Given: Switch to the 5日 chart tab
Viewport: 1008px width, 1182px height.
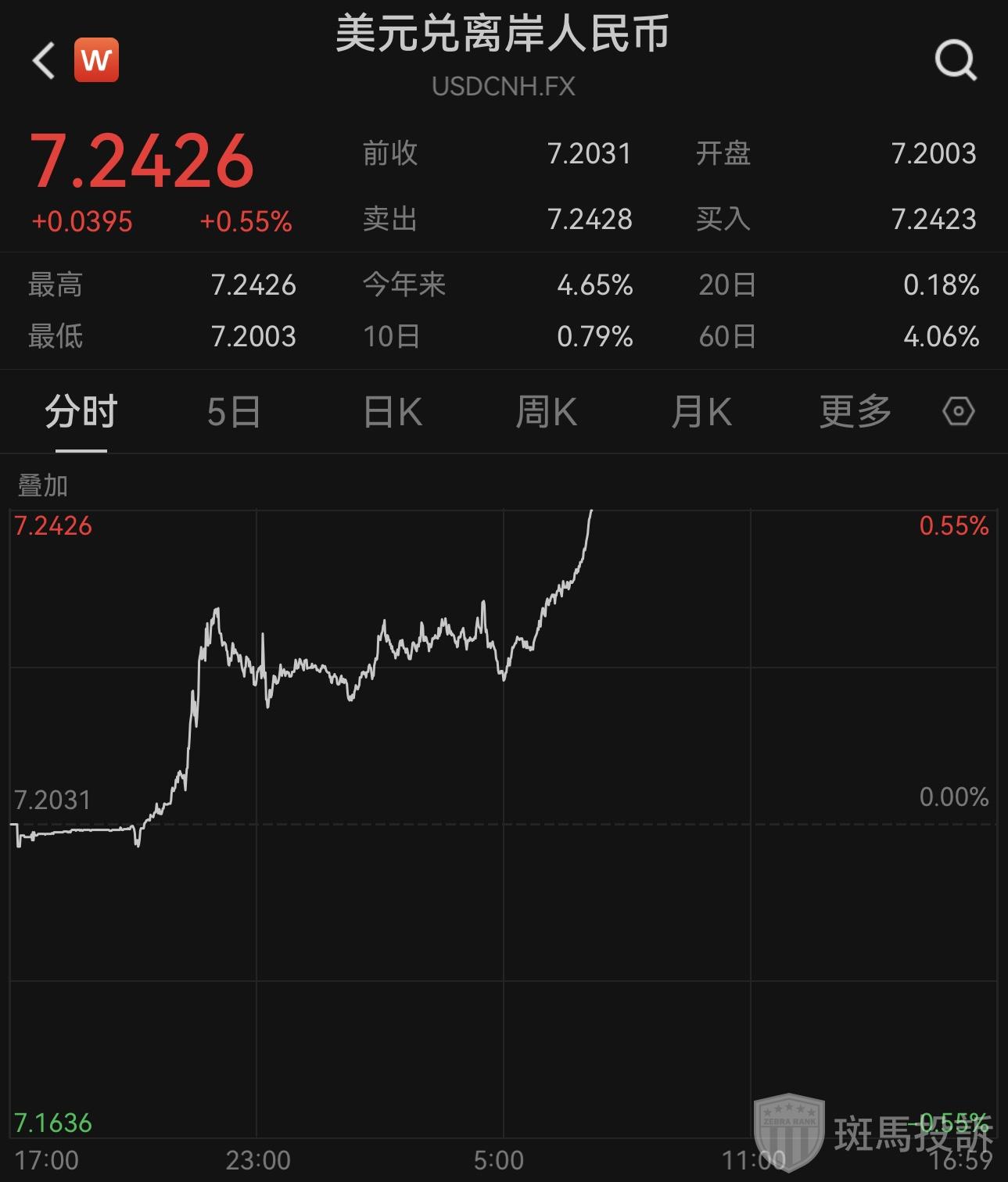Looking at the screenshot, I should pyautogui.click(x=234, y=412).
